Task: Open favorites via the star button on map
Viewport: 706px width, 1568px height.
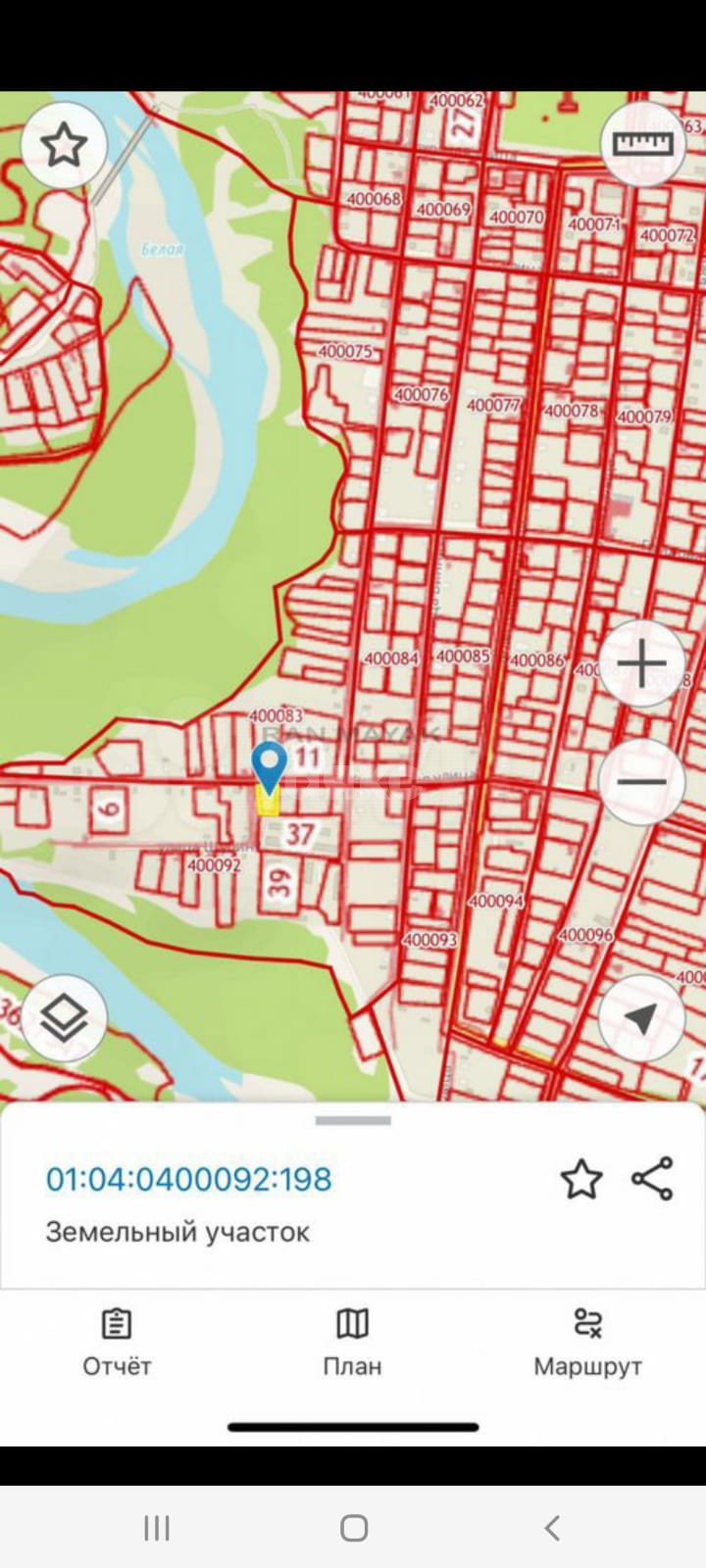Action: tap(64, 145)
